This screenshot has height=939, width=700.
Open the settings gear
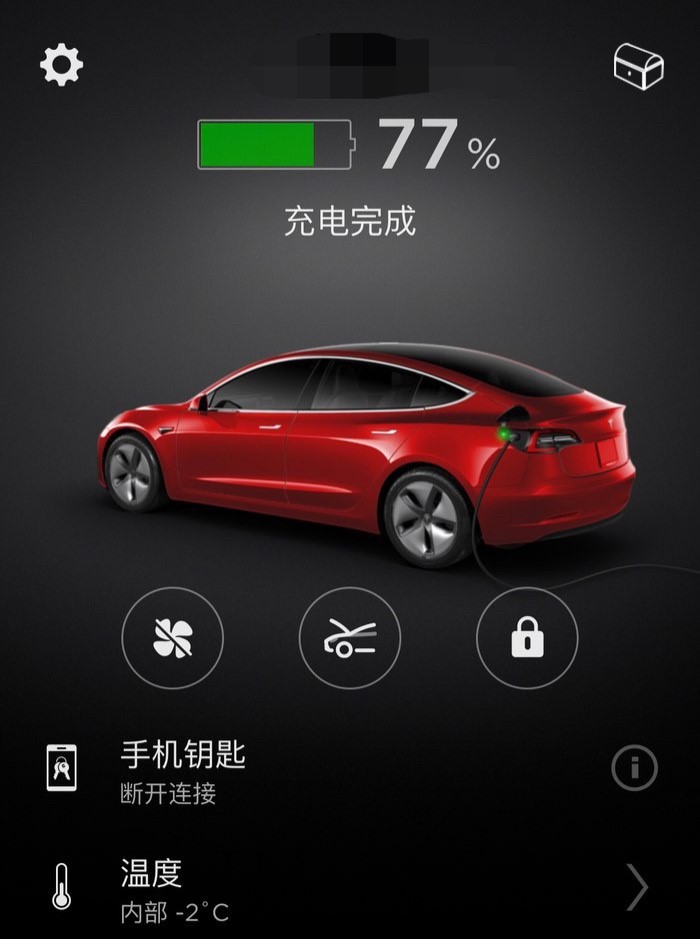point(61,66)
